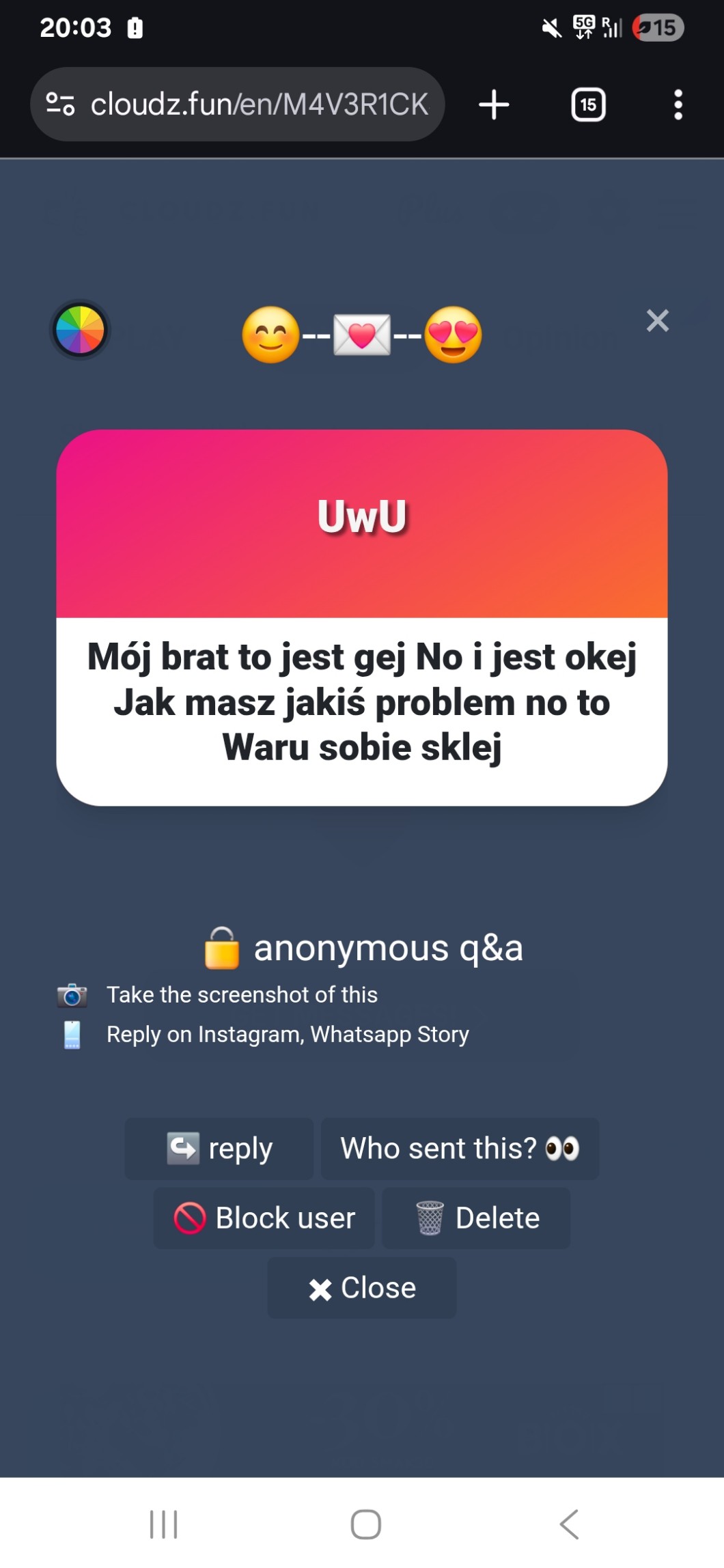Image resolution: width=724 pixels, height=1568 pixels.
Task: Go back using the system back button
Action: [x=569, y=1524]
